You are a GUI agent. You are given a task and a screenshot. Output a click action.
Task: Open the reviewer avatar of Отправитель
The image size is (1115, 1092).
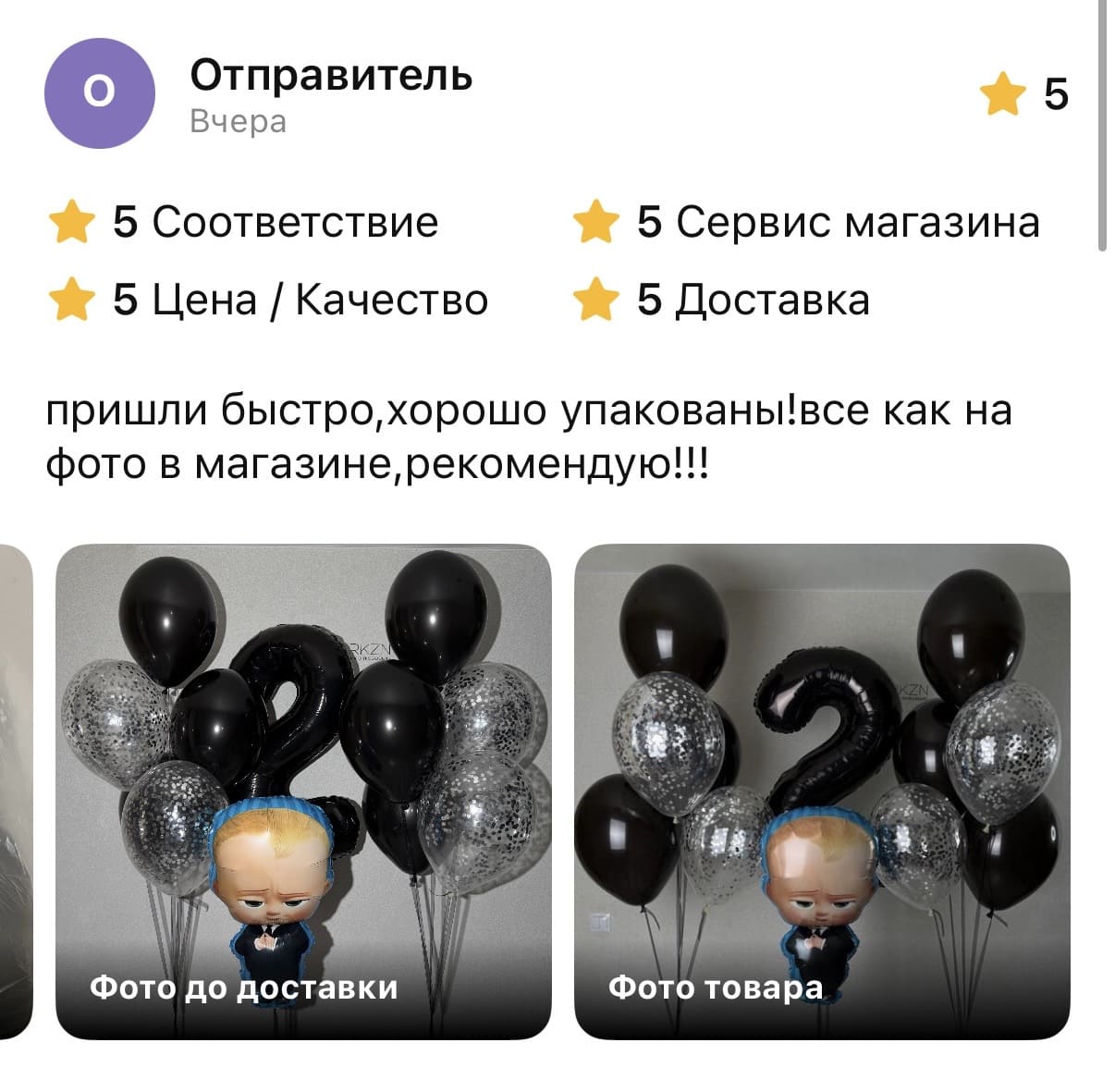click(99, 93)
